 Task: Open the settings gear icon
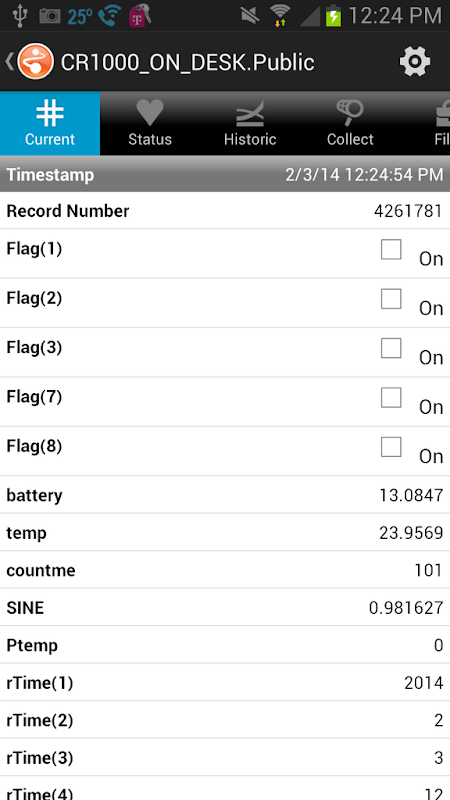pyautogui.click(x=414, y=62)
